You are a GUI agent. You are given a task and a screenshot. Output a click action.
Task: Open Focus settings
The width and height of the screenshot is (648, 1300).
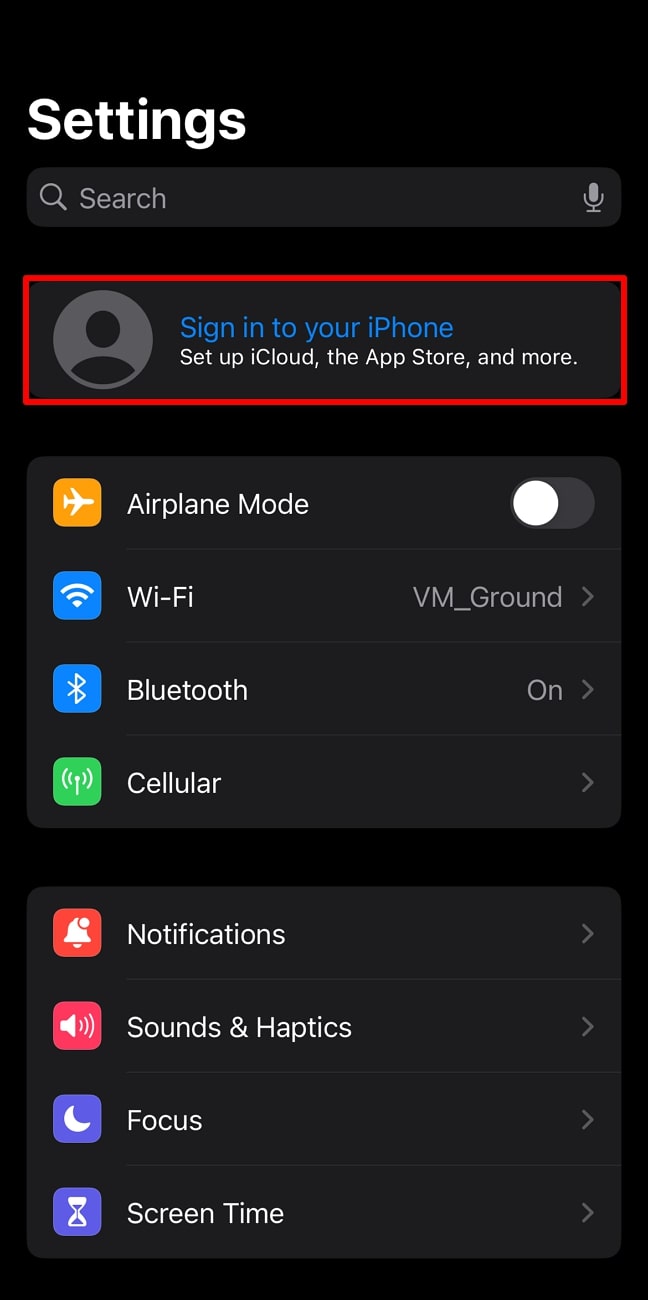(324, 1120)
